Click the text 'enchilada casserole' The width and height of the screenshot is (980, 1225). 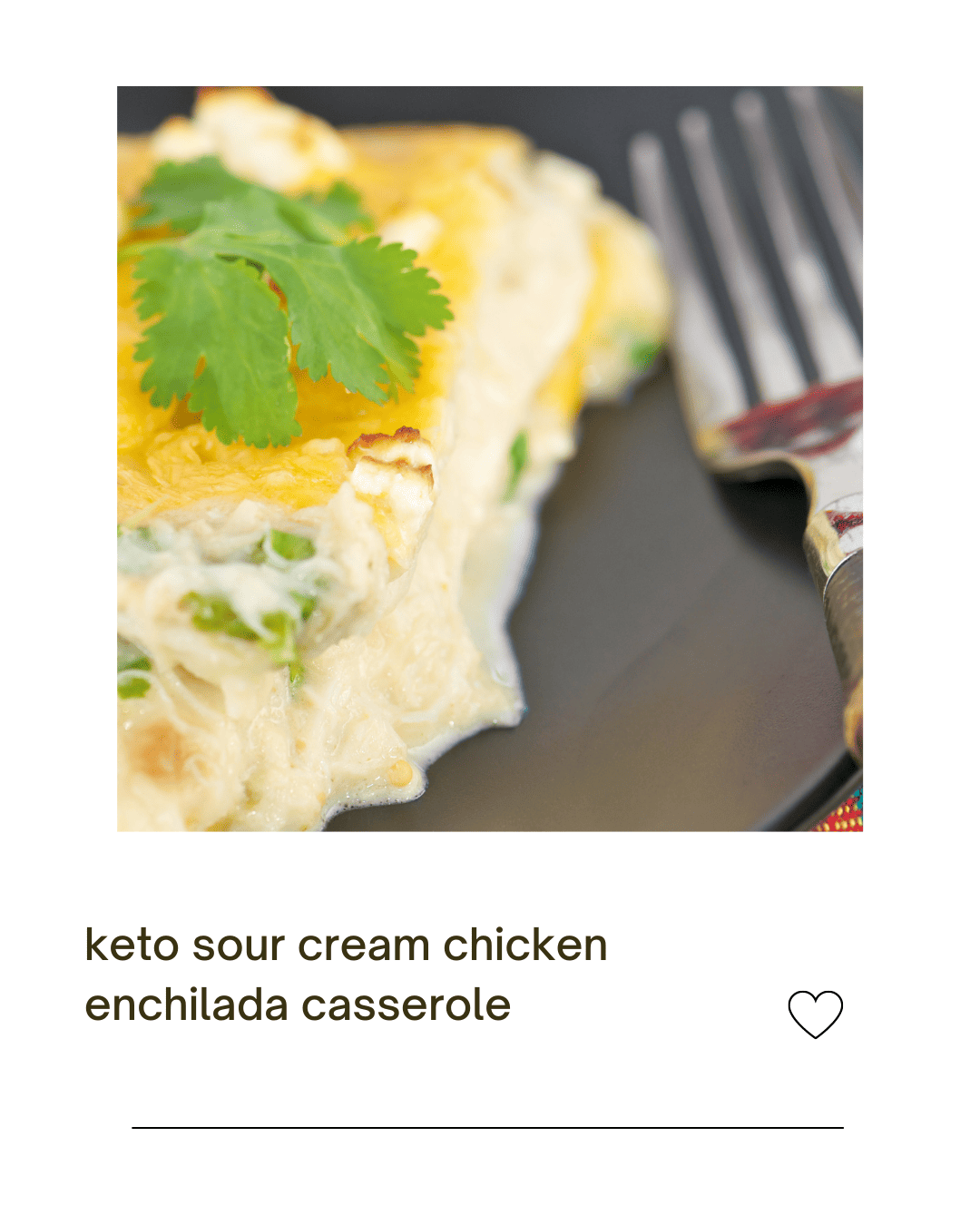298,1004
